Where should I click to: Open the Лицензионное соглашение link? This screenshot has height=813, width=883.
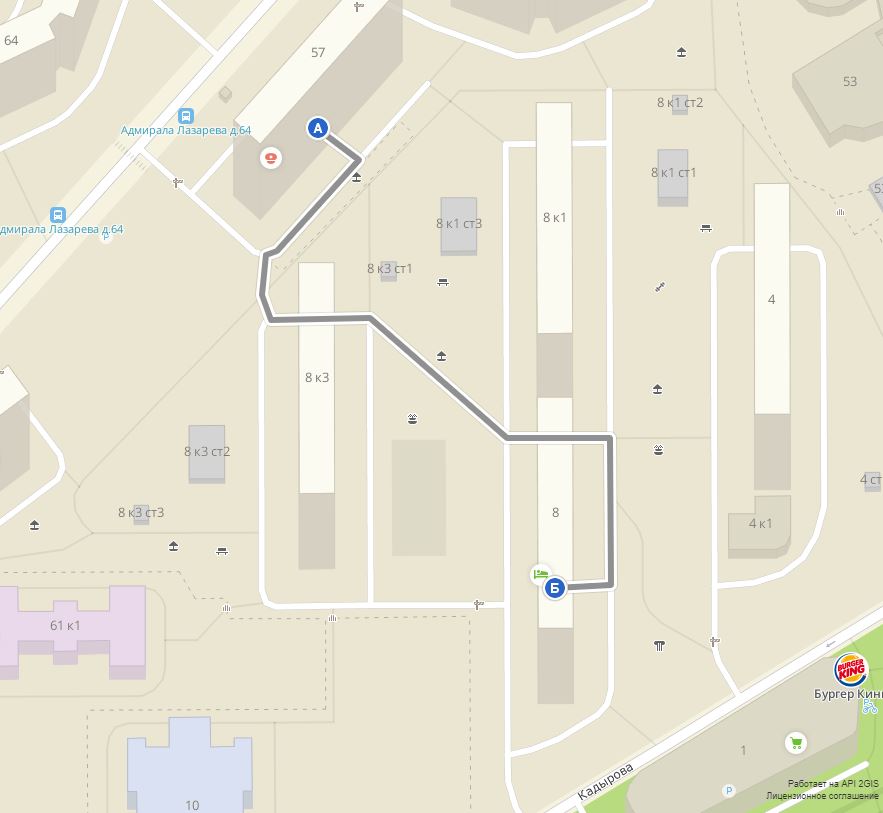click(823, 796)
